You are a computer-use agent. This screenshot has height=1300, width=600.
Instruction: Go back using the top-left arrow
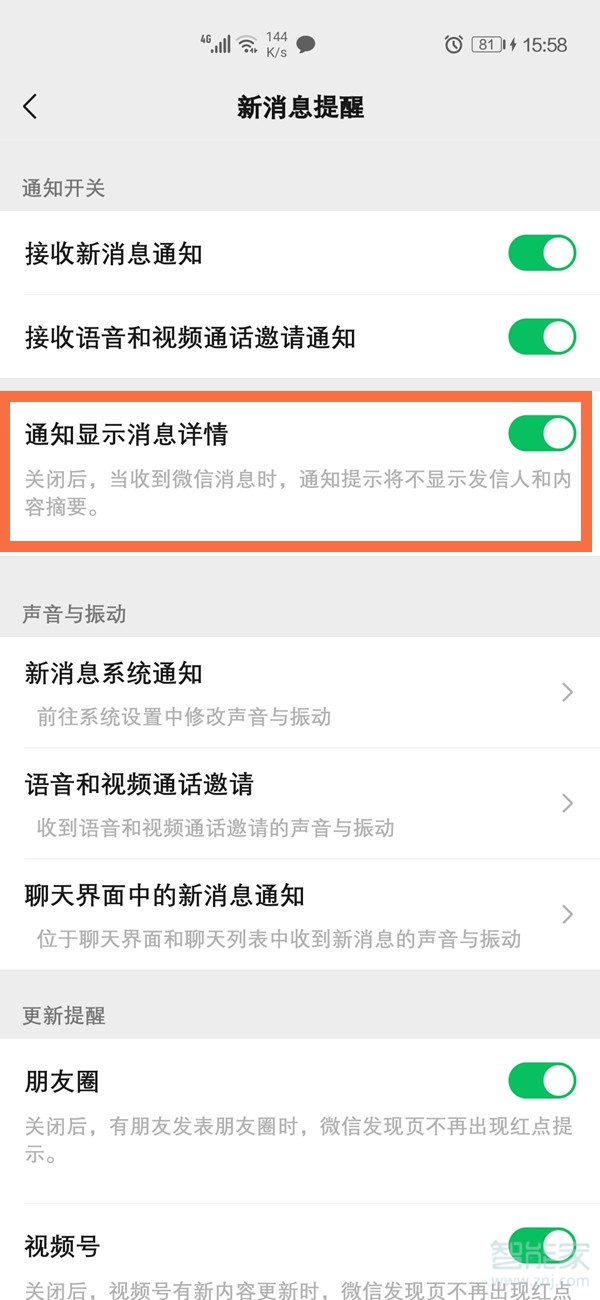click(31, 107)
